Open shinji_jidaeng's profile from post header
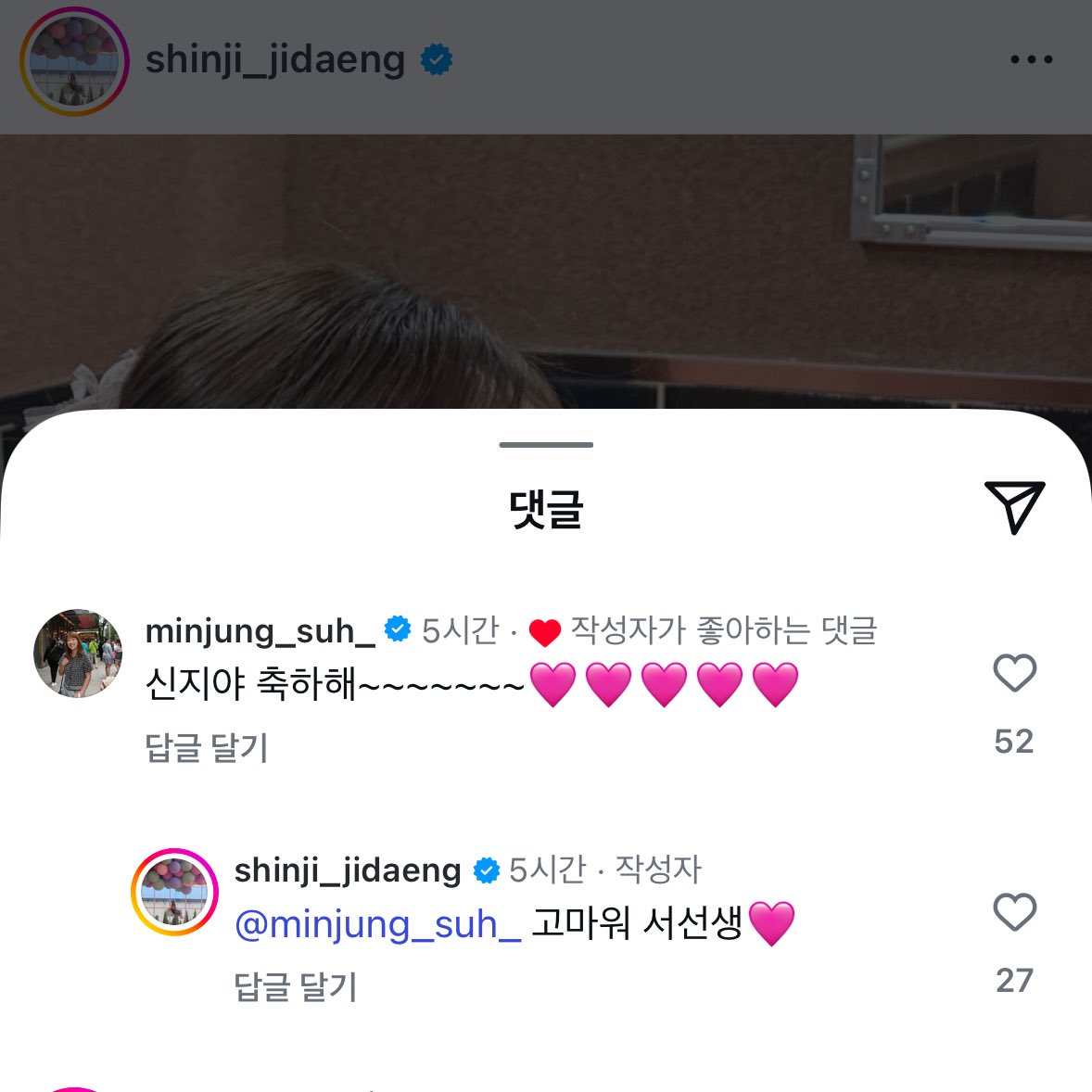 pos(274,59)
